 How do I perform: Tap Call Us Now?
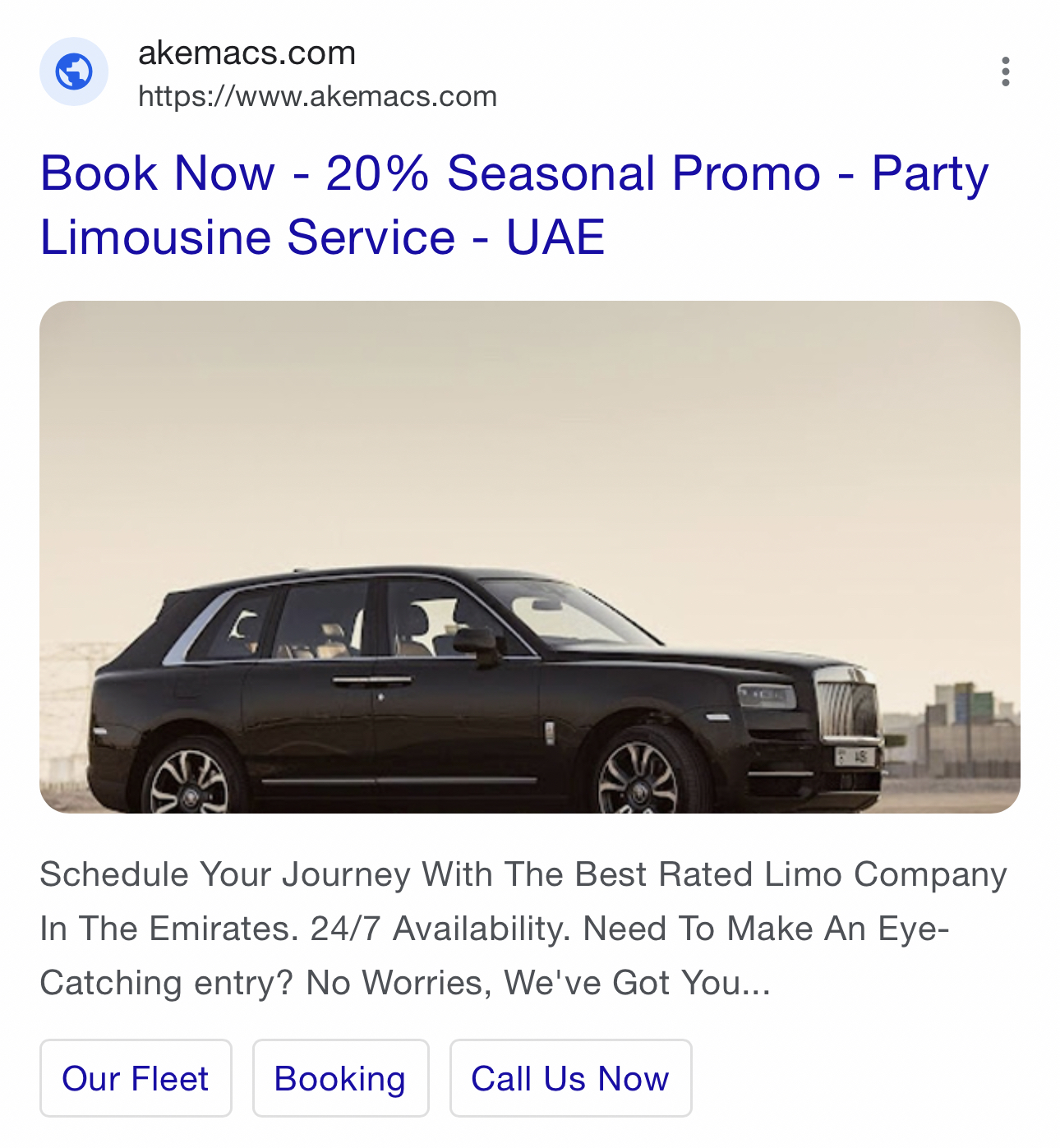(x=570, y=1078)
